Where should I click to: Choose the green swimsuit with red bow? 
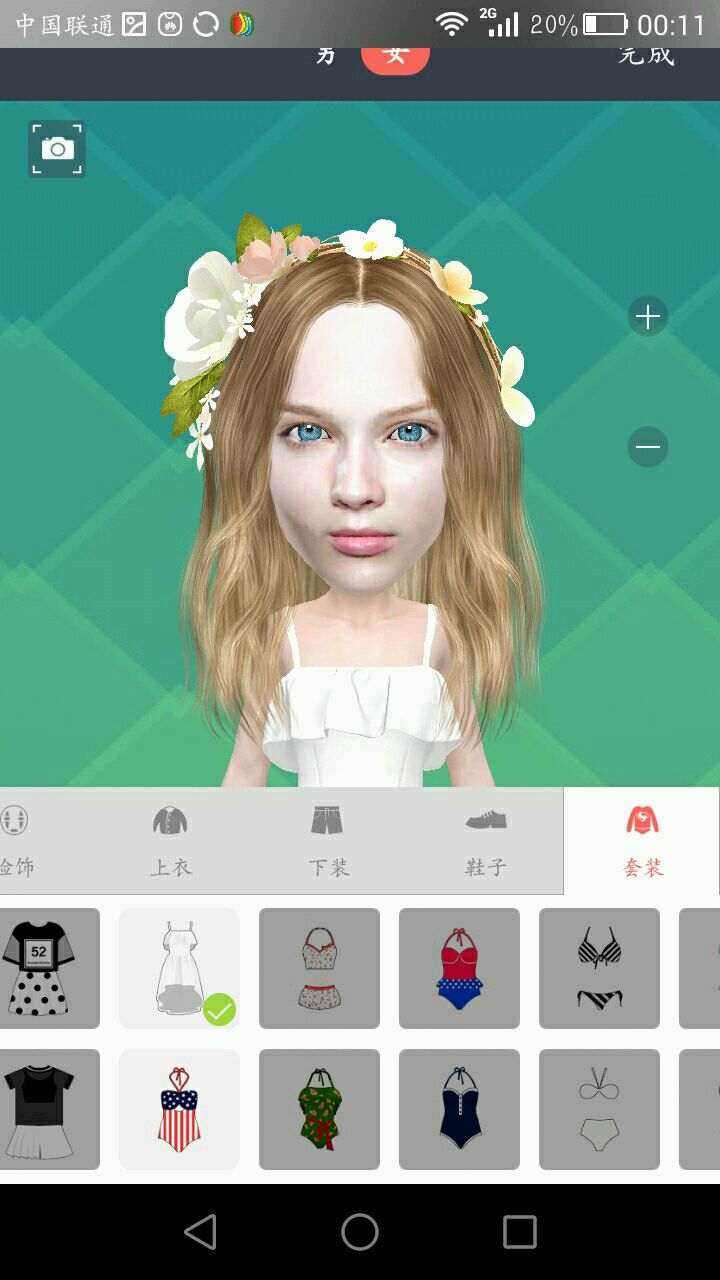(x=320, y=1109)
